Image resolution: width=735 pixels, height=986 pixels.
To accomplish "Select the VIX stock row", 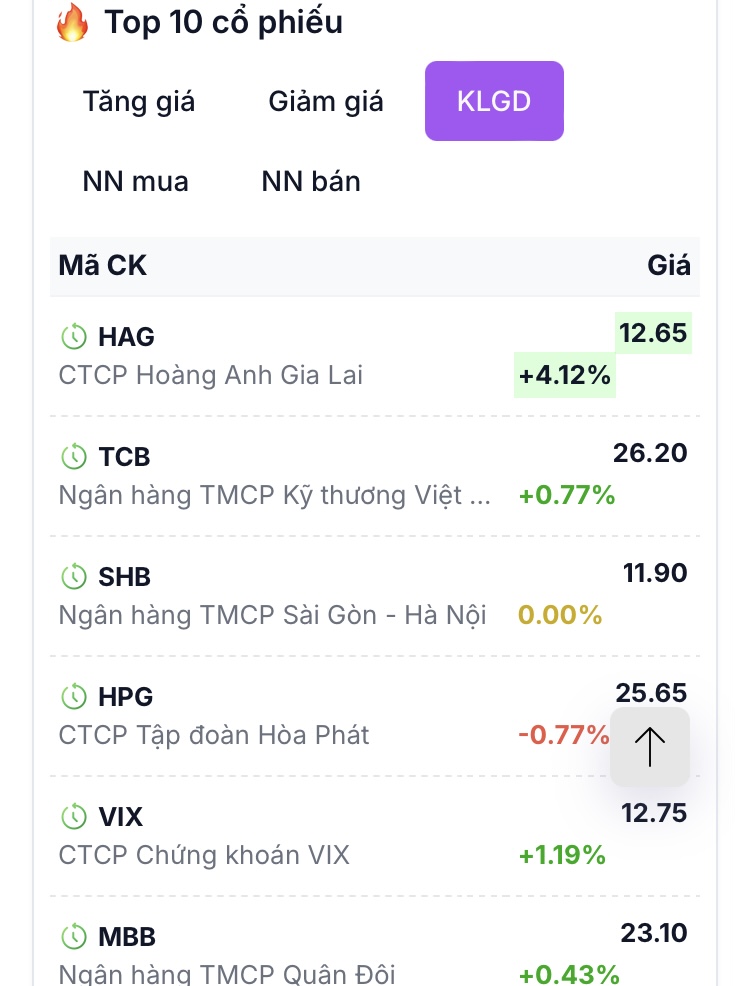I will click(x=121, y=817).
